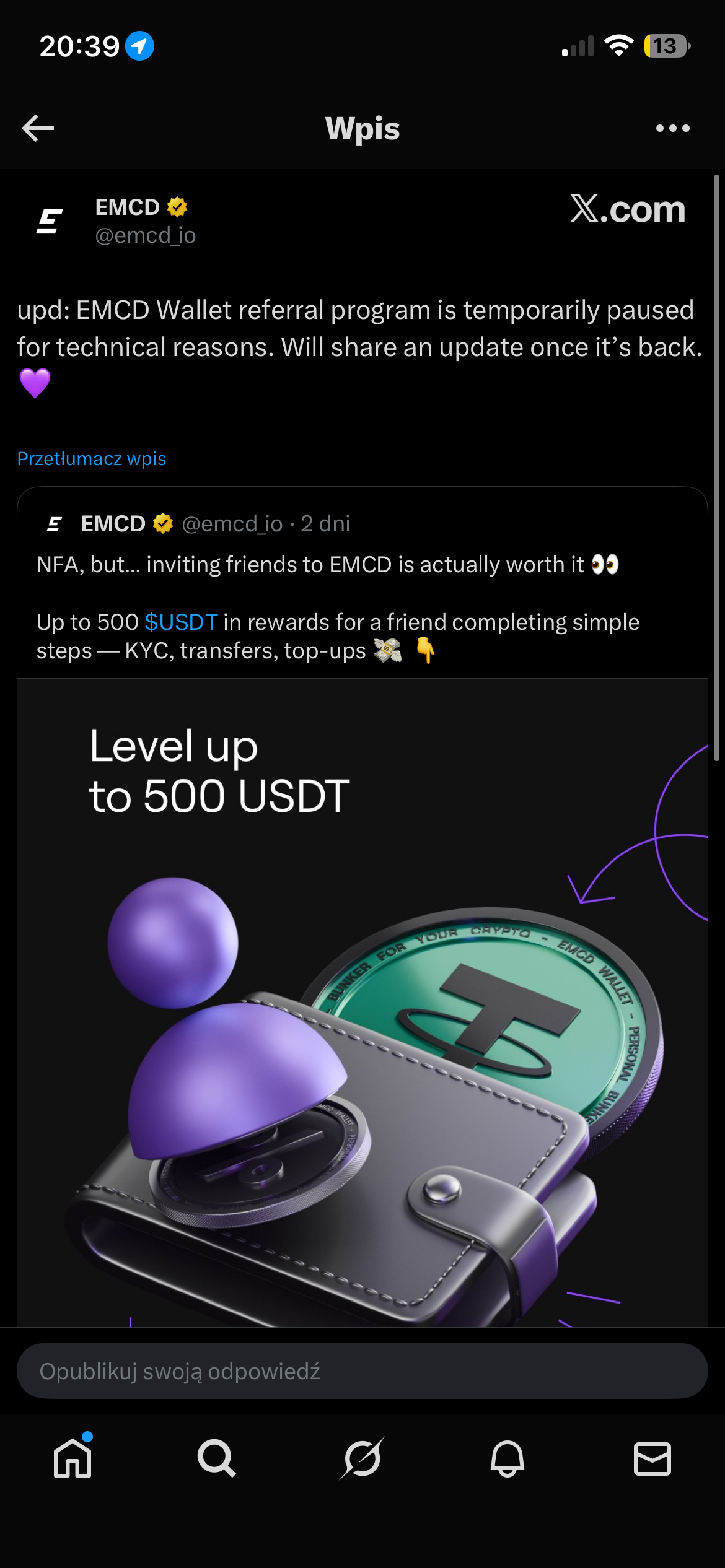Tap the Opublikuj swoją odpowiedź reply field

tap(362, 1371)
